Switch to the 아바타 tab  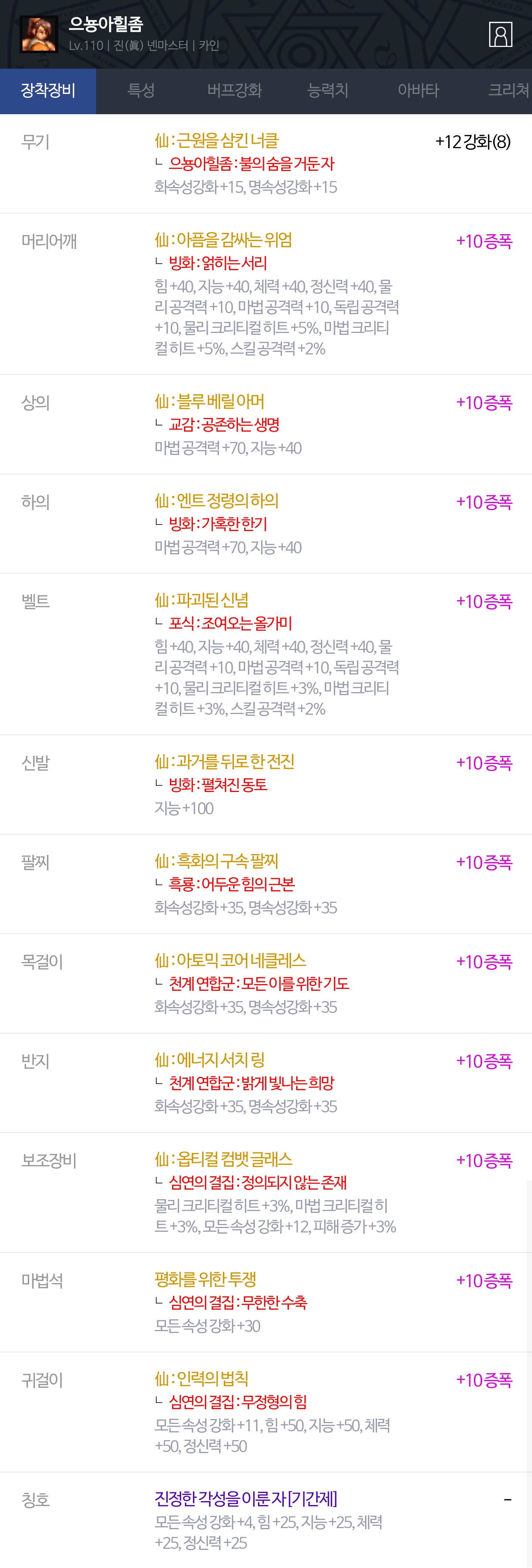point(418,91)
